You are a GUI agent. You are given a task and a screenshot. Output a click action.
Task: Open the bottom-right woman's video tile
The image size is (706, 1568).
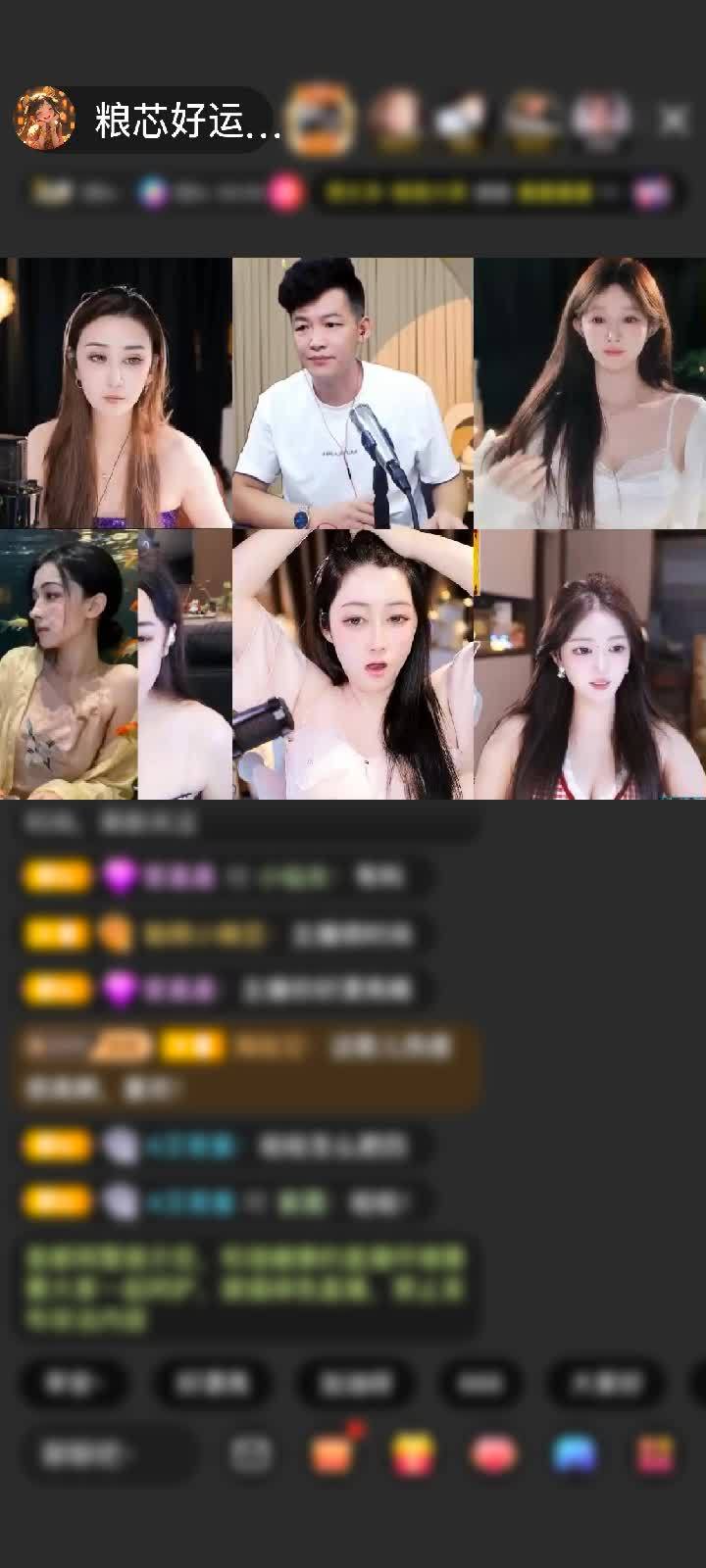click(x=589, y=664)
